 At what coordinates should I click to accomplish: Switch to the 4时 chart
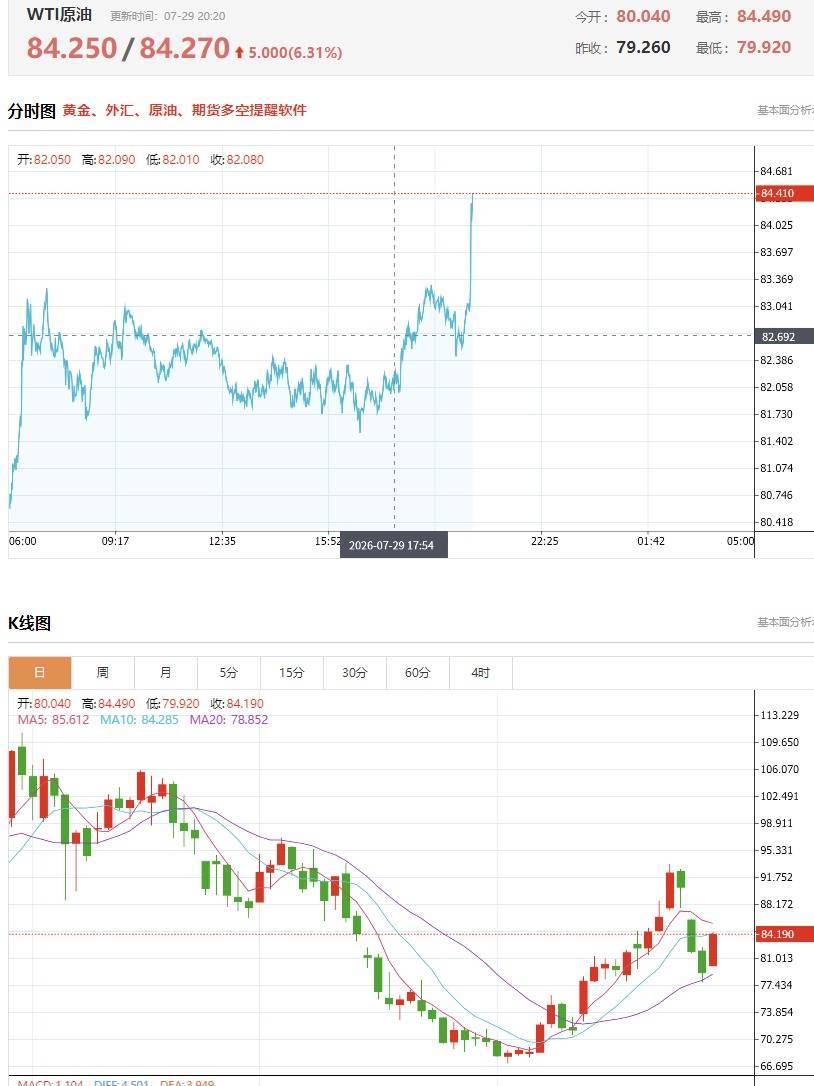tap(481, 673)
